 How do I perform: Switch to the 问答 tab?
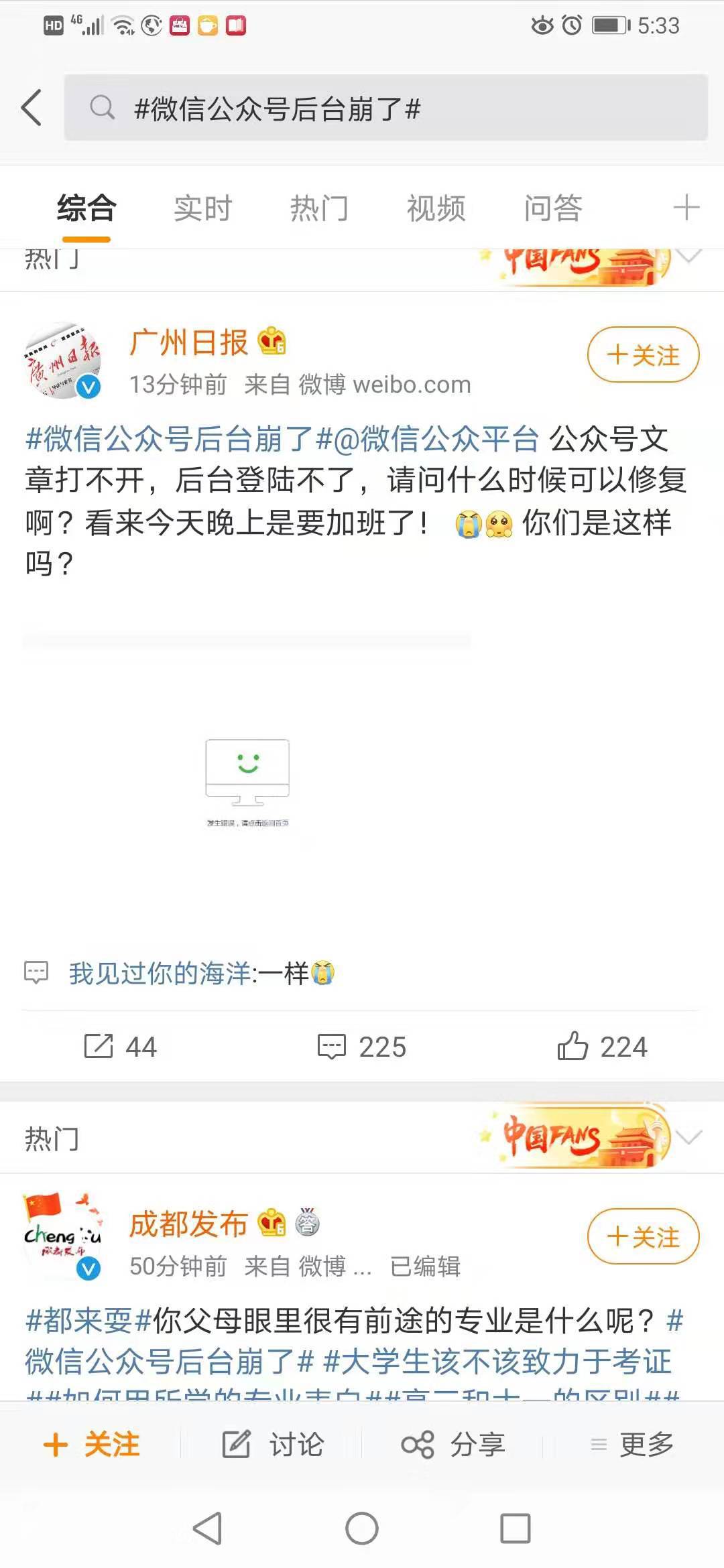(x=552, y=208)
